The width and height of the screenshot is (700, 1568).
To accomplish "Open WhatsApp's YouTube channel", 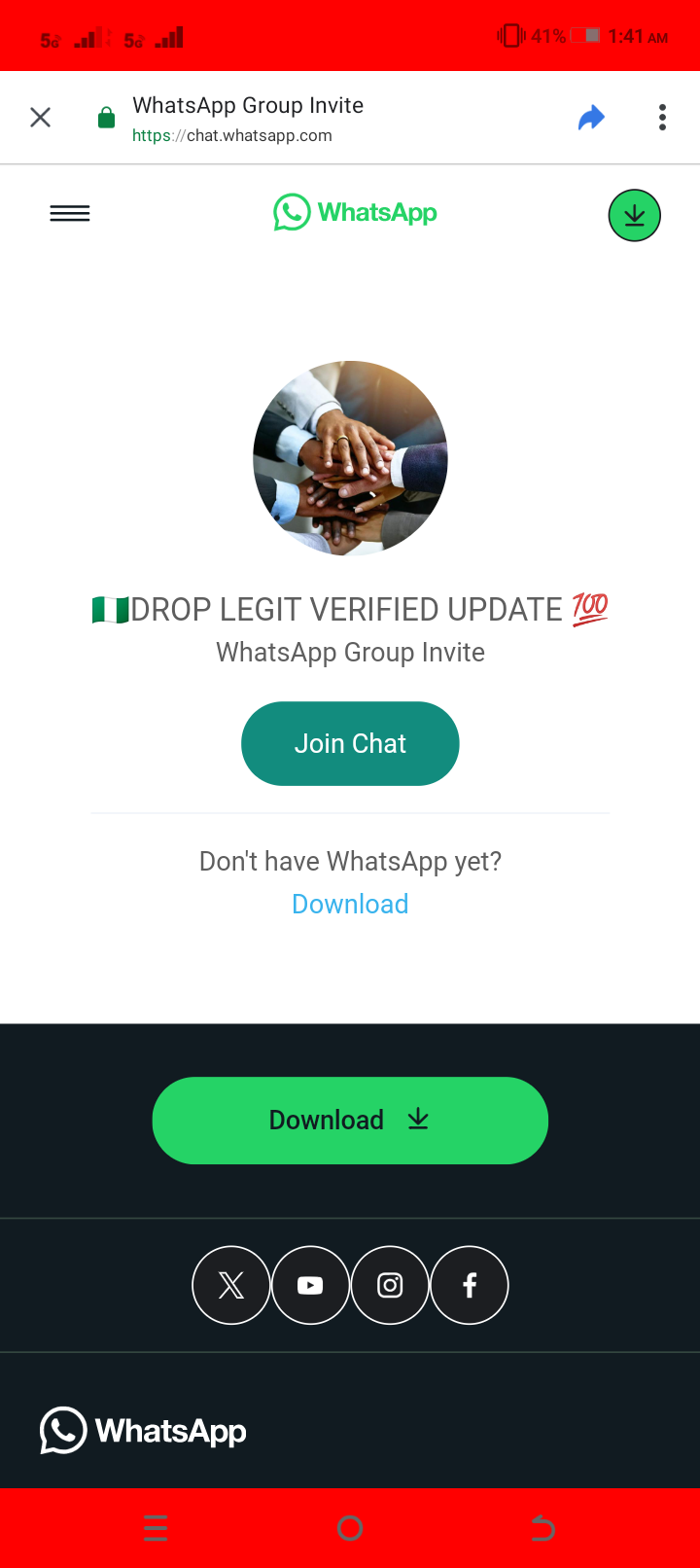I will click(310, 1285).
